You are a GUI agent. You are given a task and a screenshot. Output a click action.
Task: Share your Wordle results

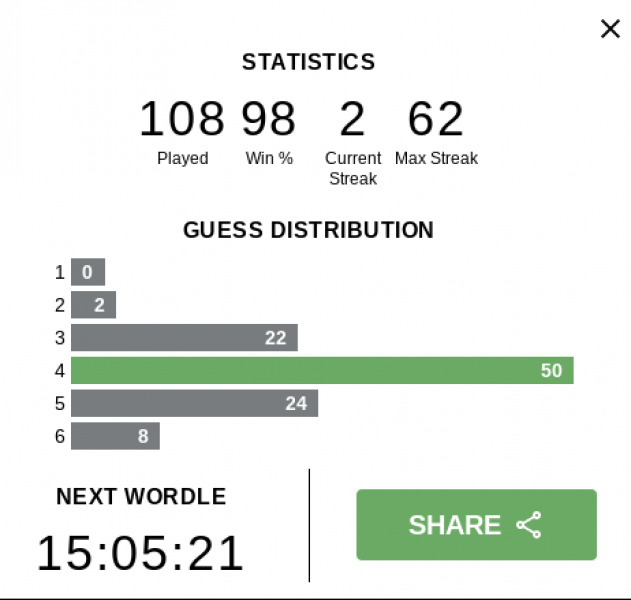click(x=476, y=525)
